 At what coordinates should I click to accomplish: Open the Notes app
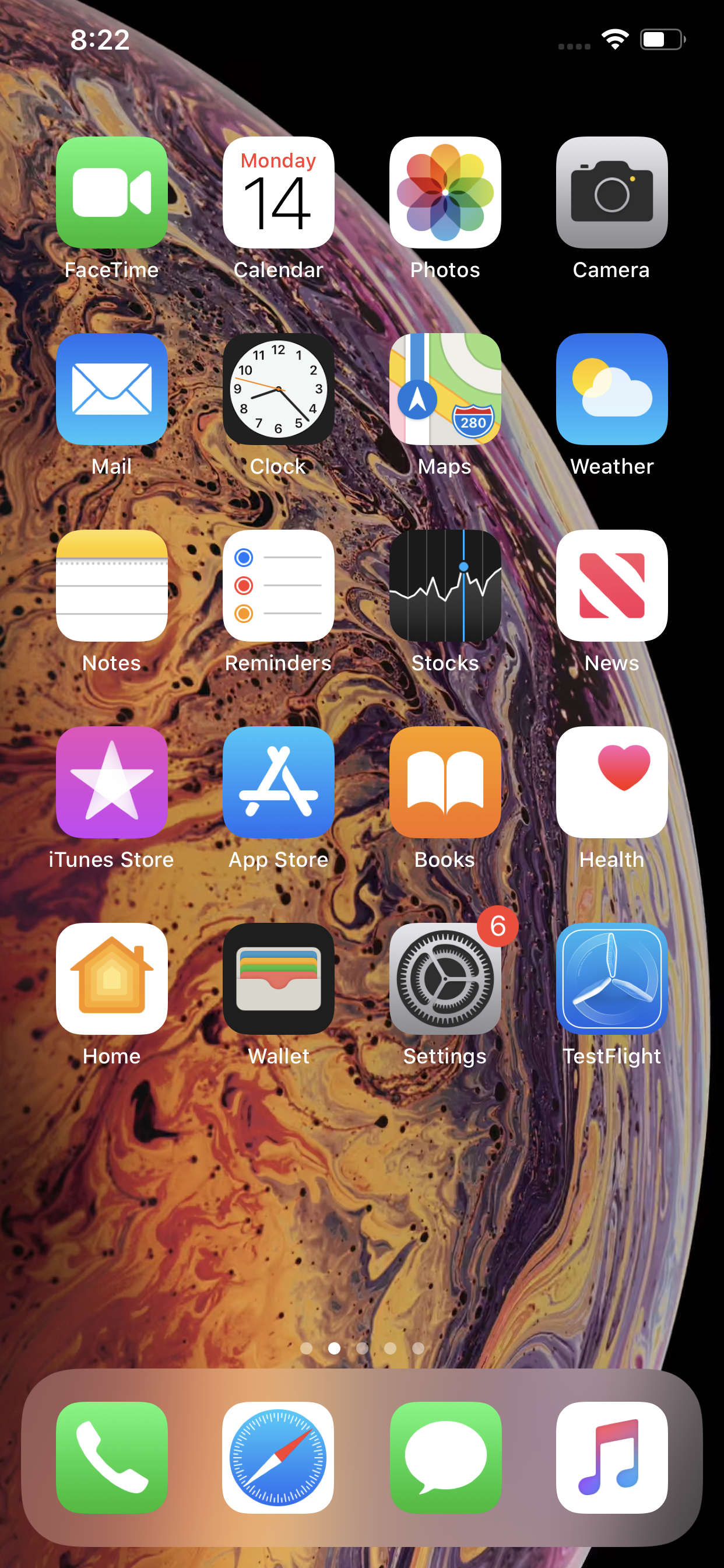(x=111, y=586)
